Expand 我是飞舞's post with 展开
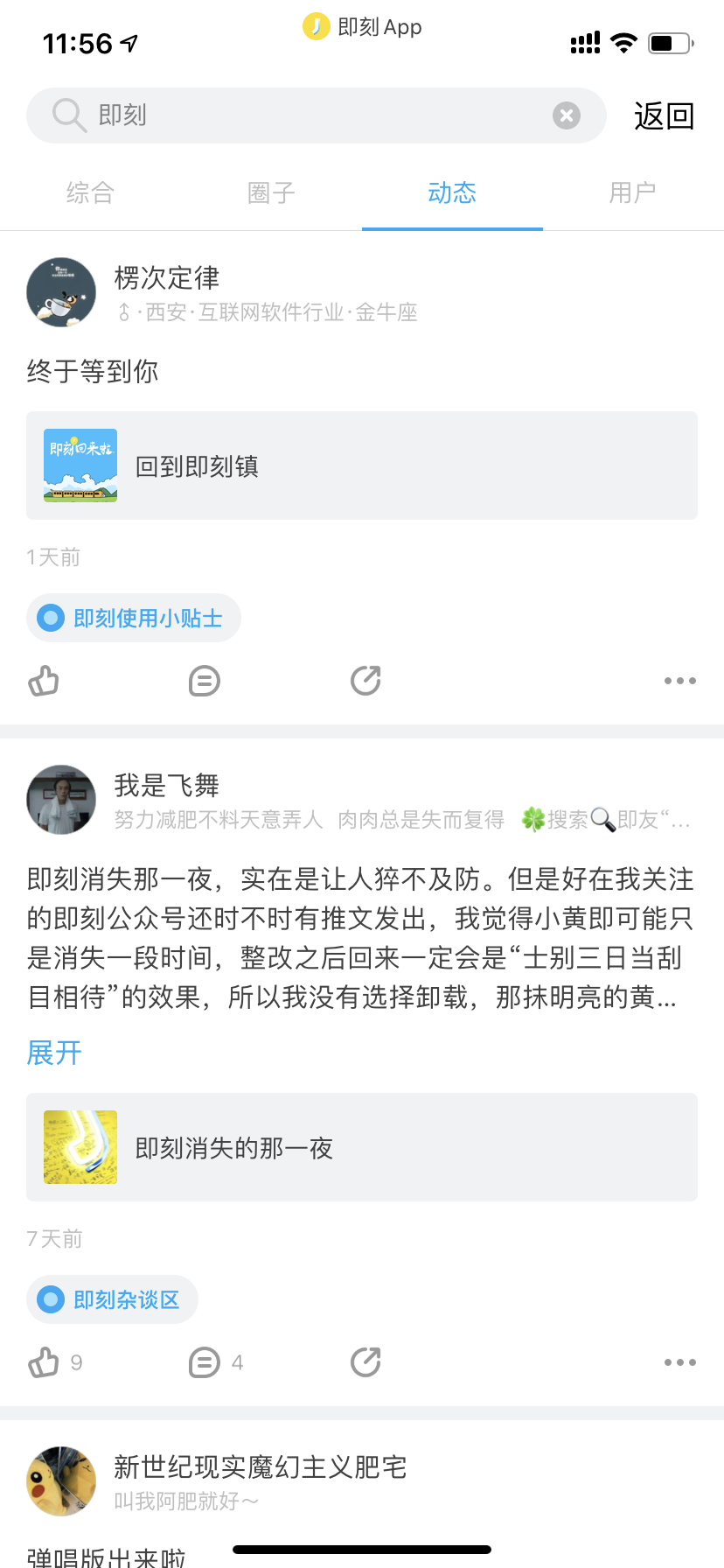The image size is (724, 1568). point(54,1053)
